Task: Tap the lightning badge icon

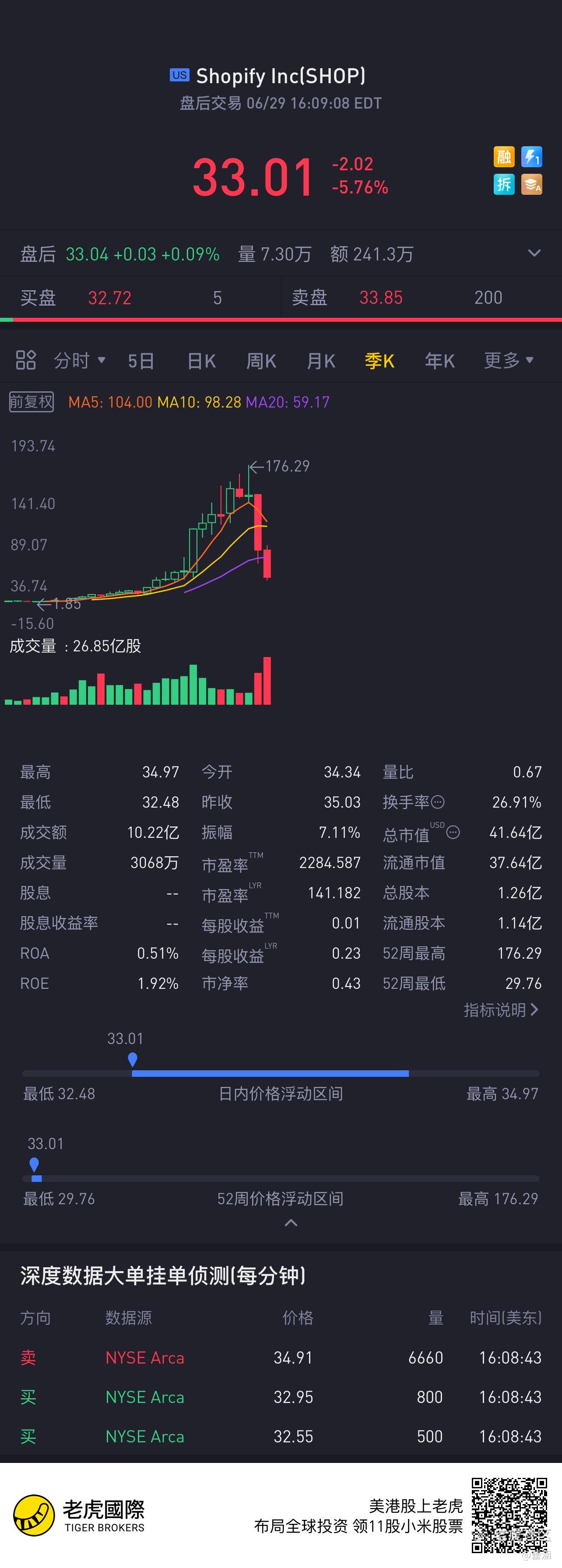Action: click(531, 157)
